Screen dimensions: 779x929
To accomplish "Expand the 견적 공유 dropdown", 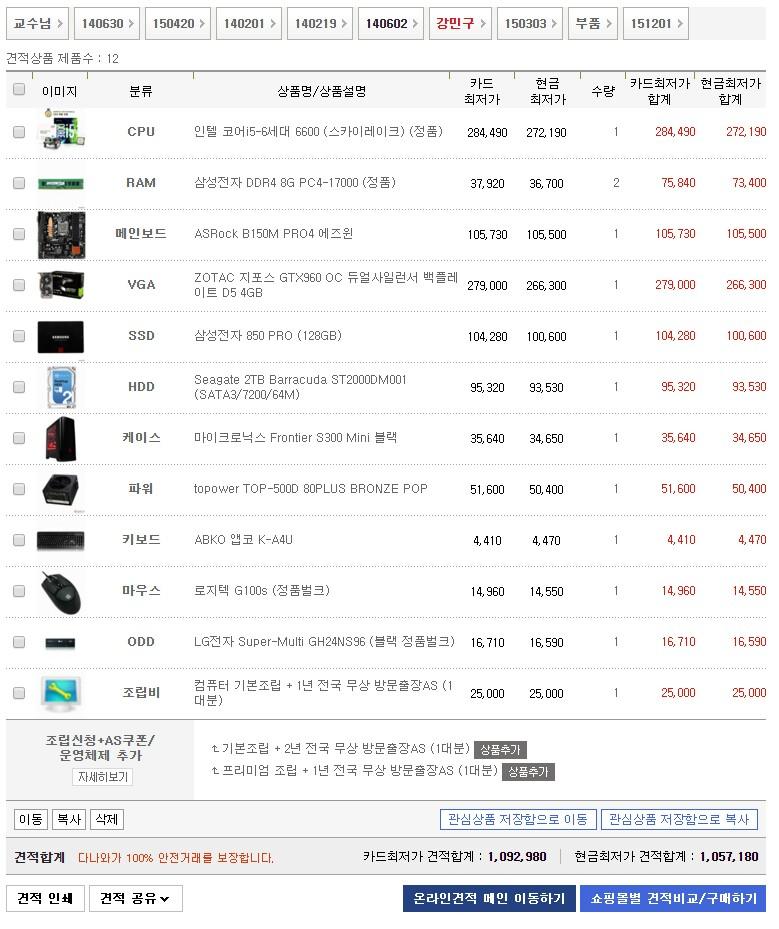I will (x=135, y=899).
